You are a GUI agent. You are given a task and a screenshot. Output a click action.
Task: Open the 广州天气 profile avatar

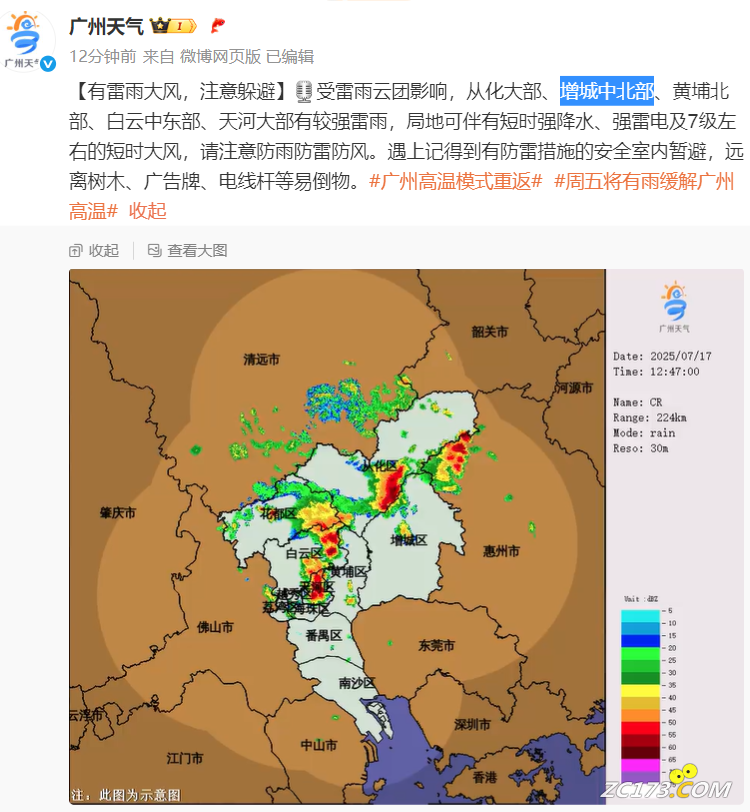[x=32, y=40]
